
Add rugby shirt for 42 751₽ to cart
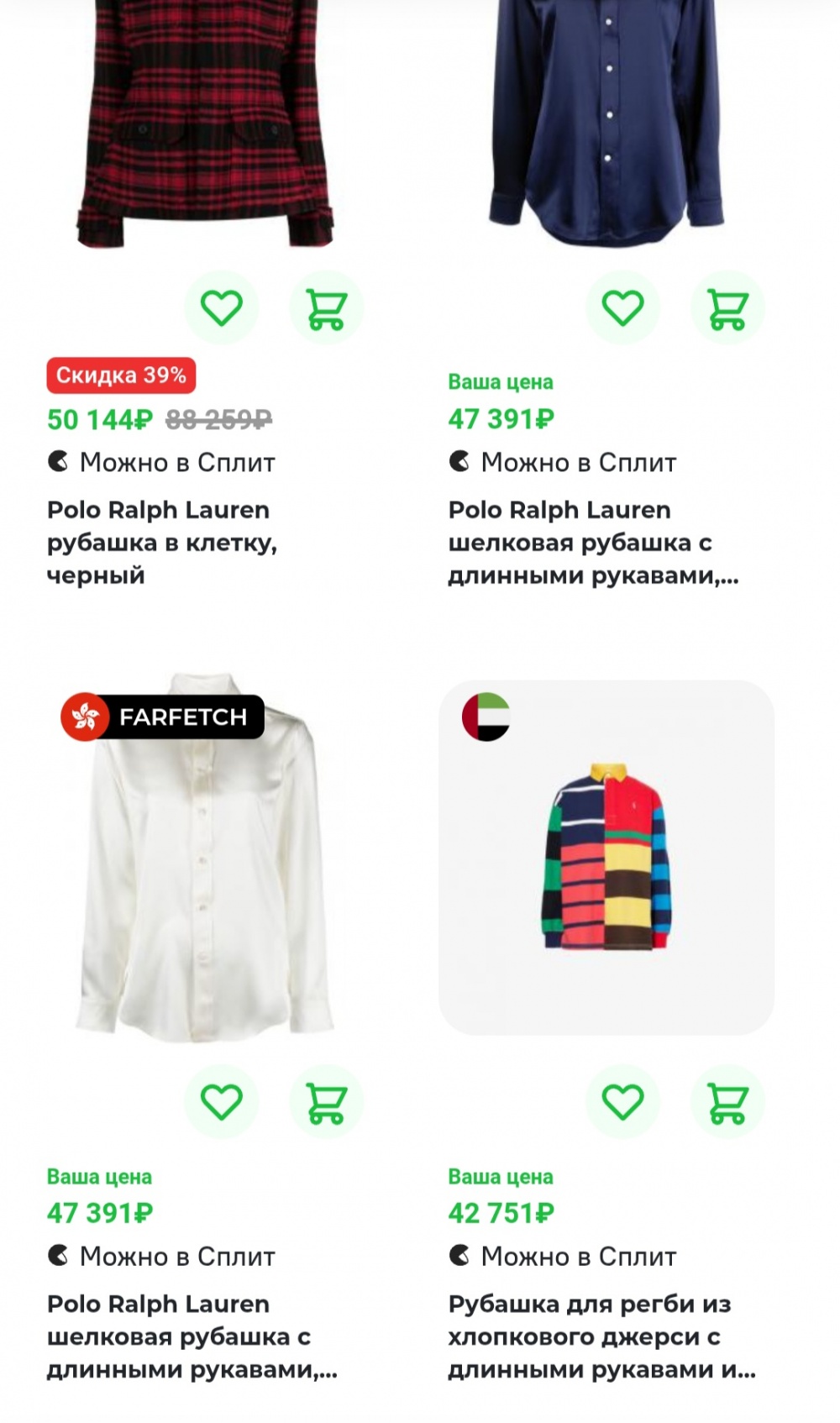click(727, 1102)
